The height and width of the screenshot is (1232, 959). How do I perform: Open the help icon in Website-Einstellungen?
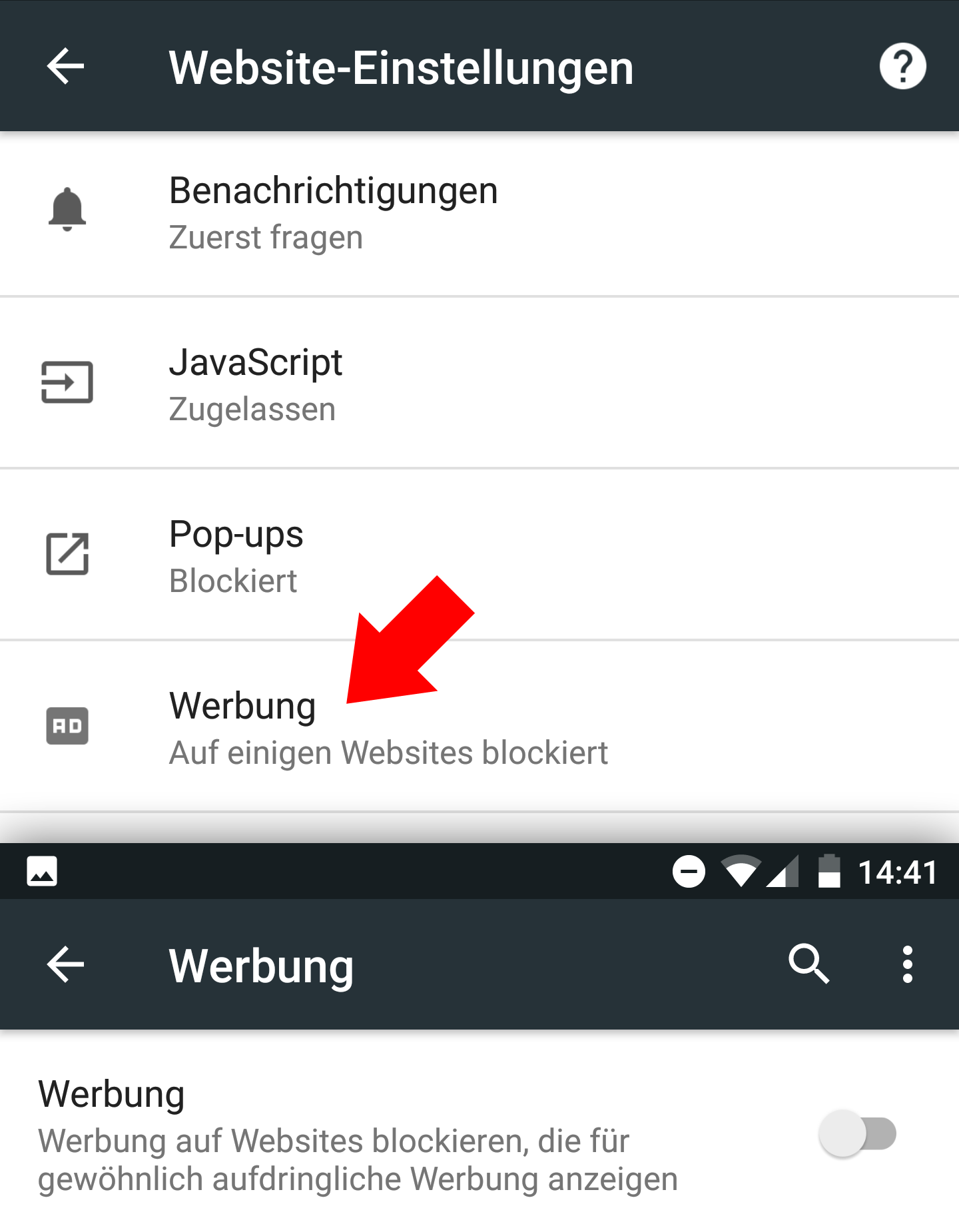902,66
